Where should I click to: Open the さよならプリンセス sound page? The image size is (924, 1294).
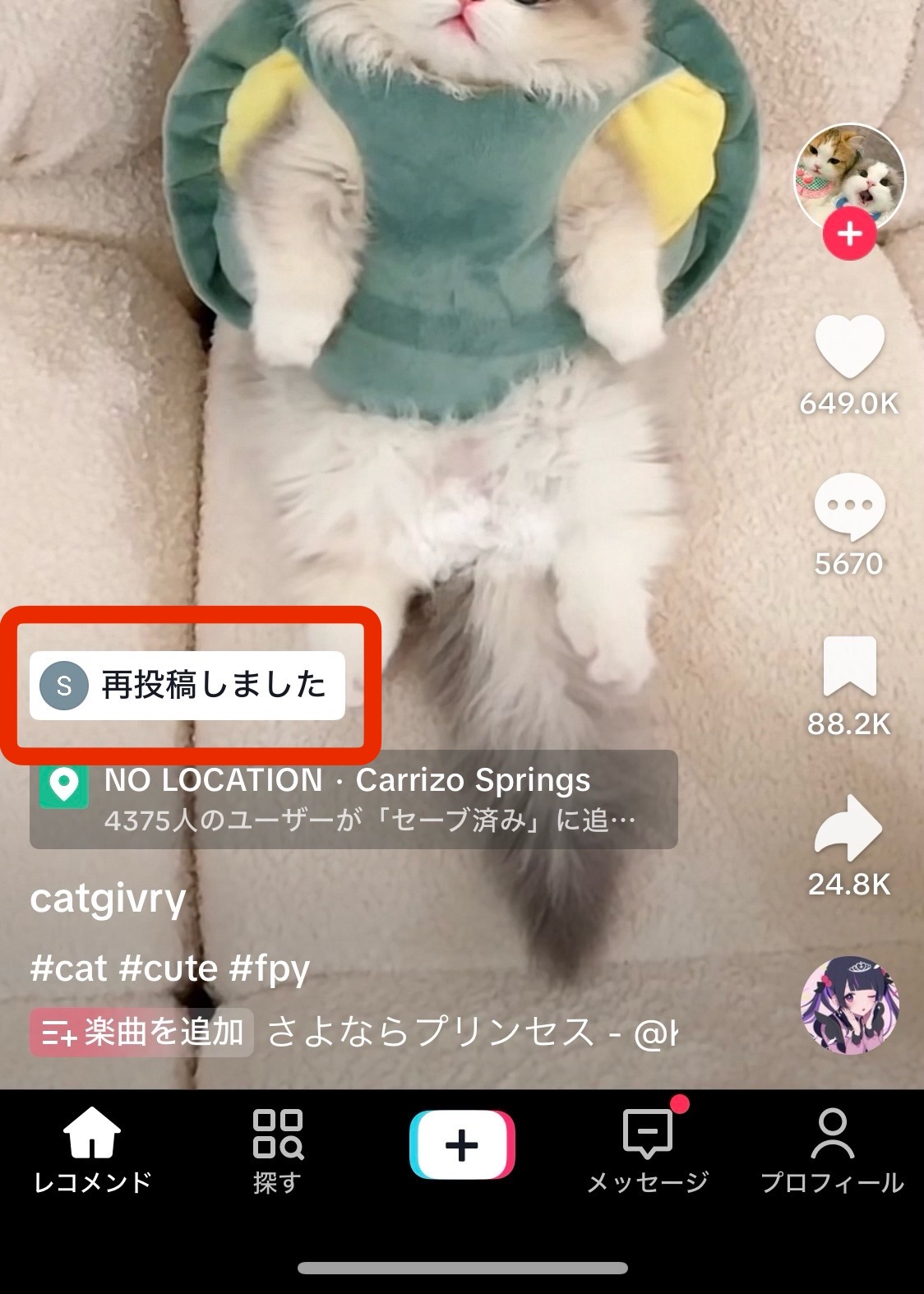469,1032
